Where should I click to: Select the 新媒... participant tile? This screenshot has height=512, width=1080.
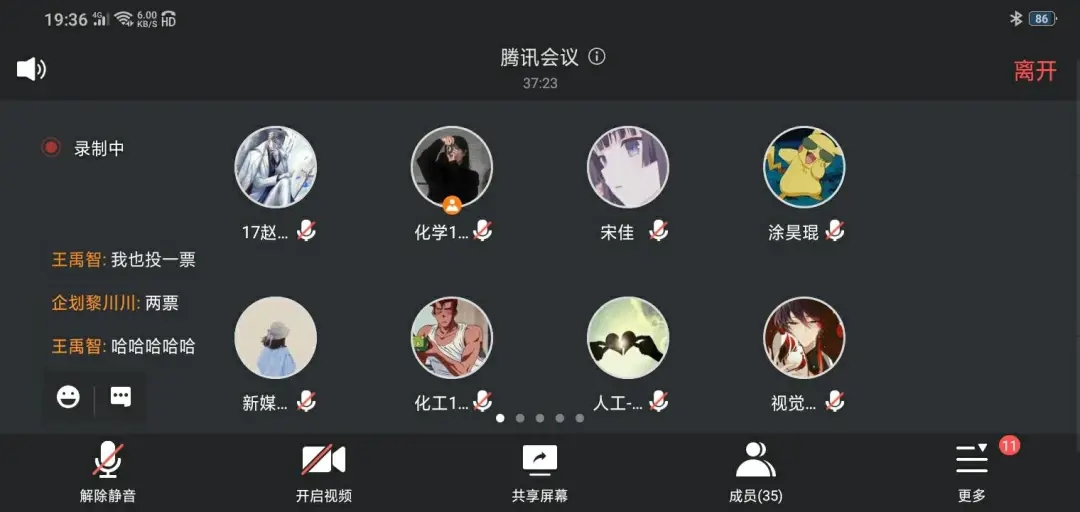(x=276, y=338)
